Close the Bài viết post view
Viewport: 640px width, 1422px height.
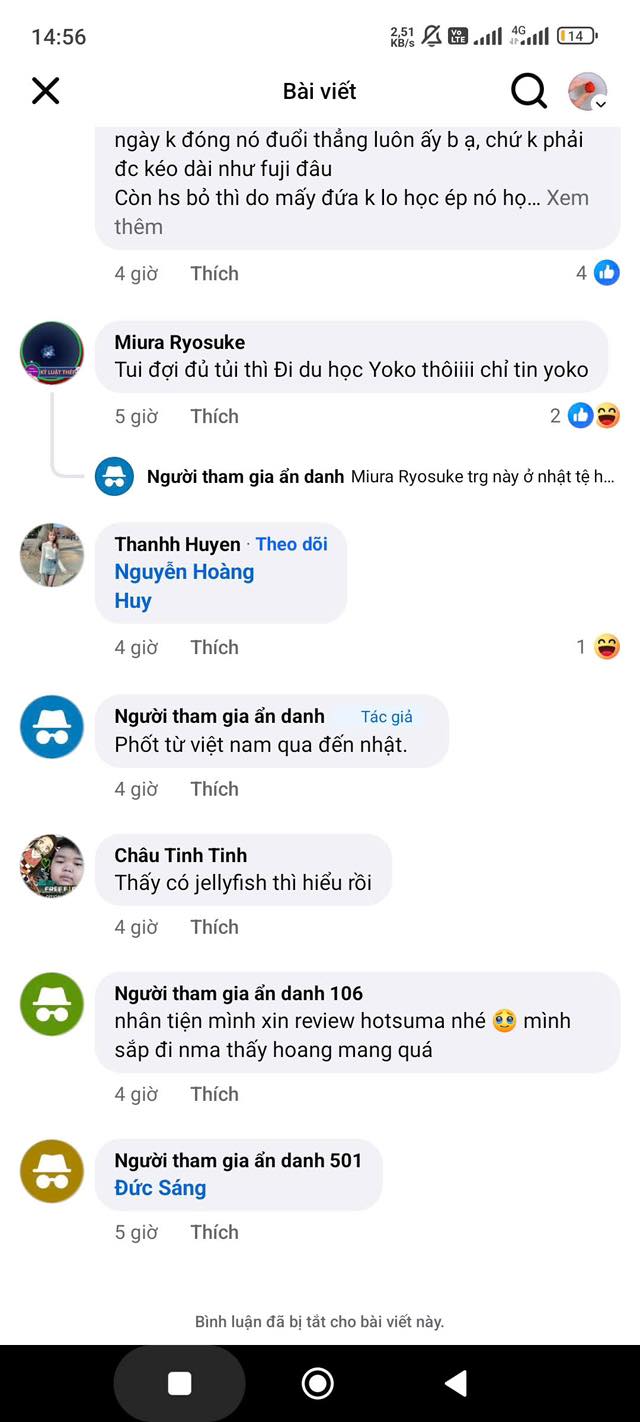point(46,91)
